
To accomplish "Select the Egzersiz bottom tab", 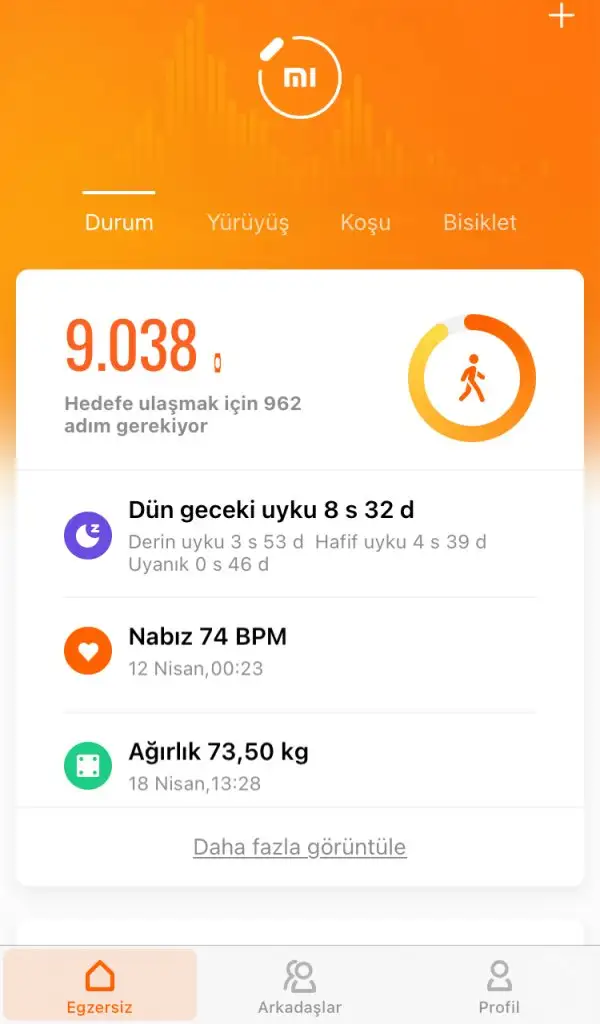I will pyautogui.click(x=100, y=986).
